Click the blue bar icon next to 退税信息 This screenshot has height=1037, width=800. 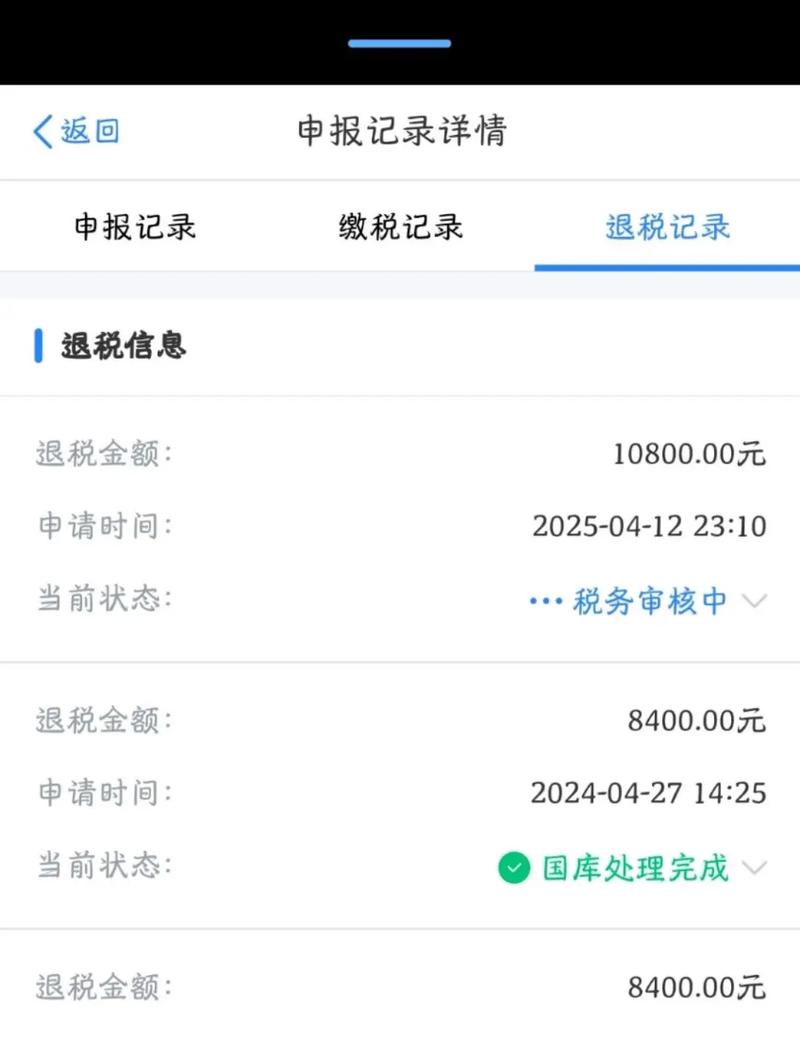(36, 346)
